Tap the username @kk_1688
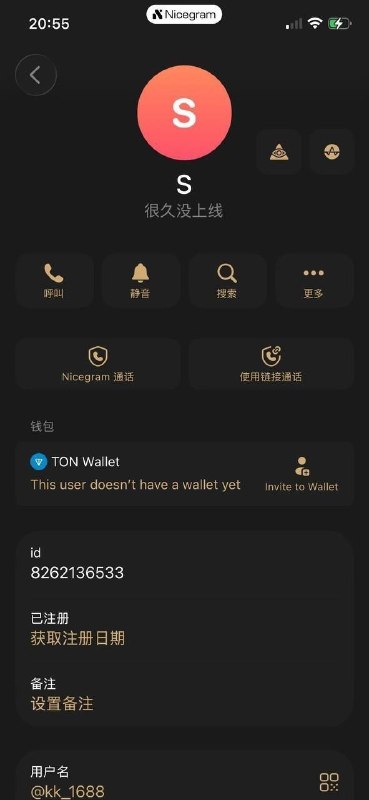Viewport: 369px width, 800px height. (x=67, y=792)
